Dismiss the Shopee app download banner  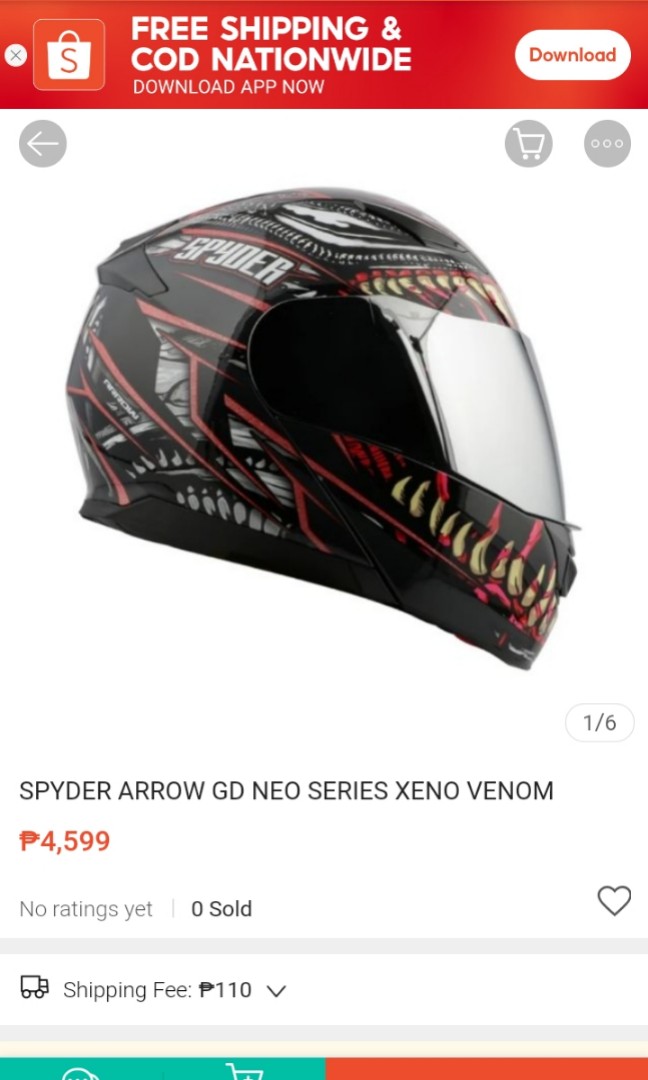(x=15, y=55)
